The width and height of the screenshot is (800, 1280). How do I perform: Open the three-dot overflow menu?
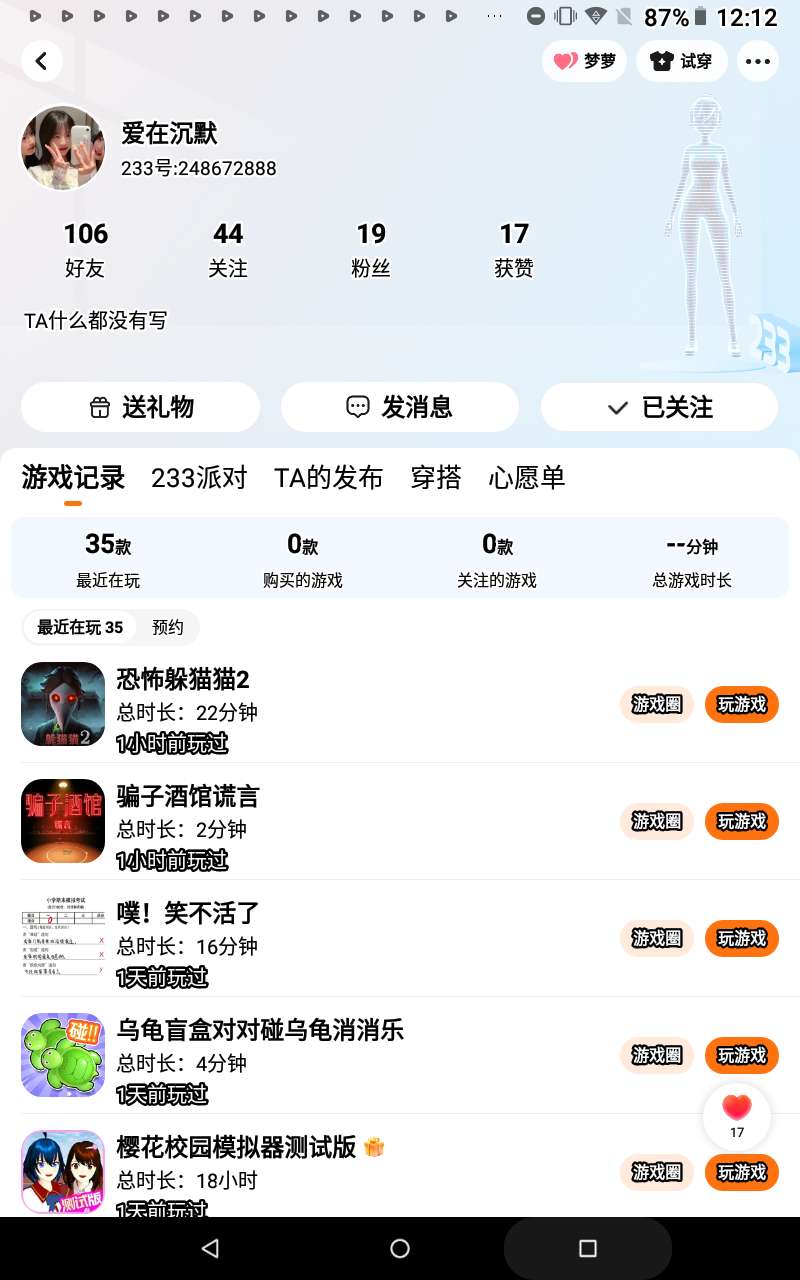[x=758, y=61]
